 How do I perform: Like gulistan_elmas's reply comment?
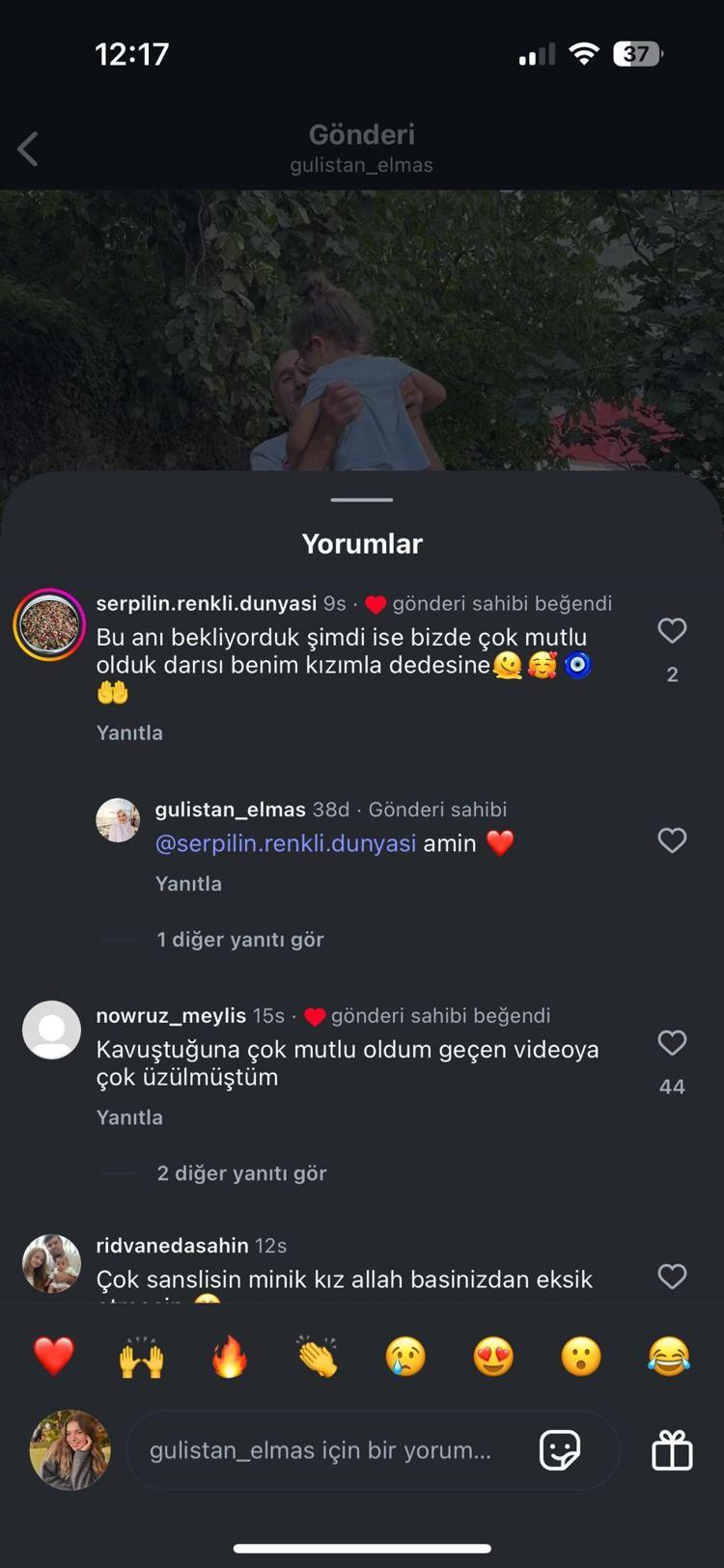(x=672, y=840)
